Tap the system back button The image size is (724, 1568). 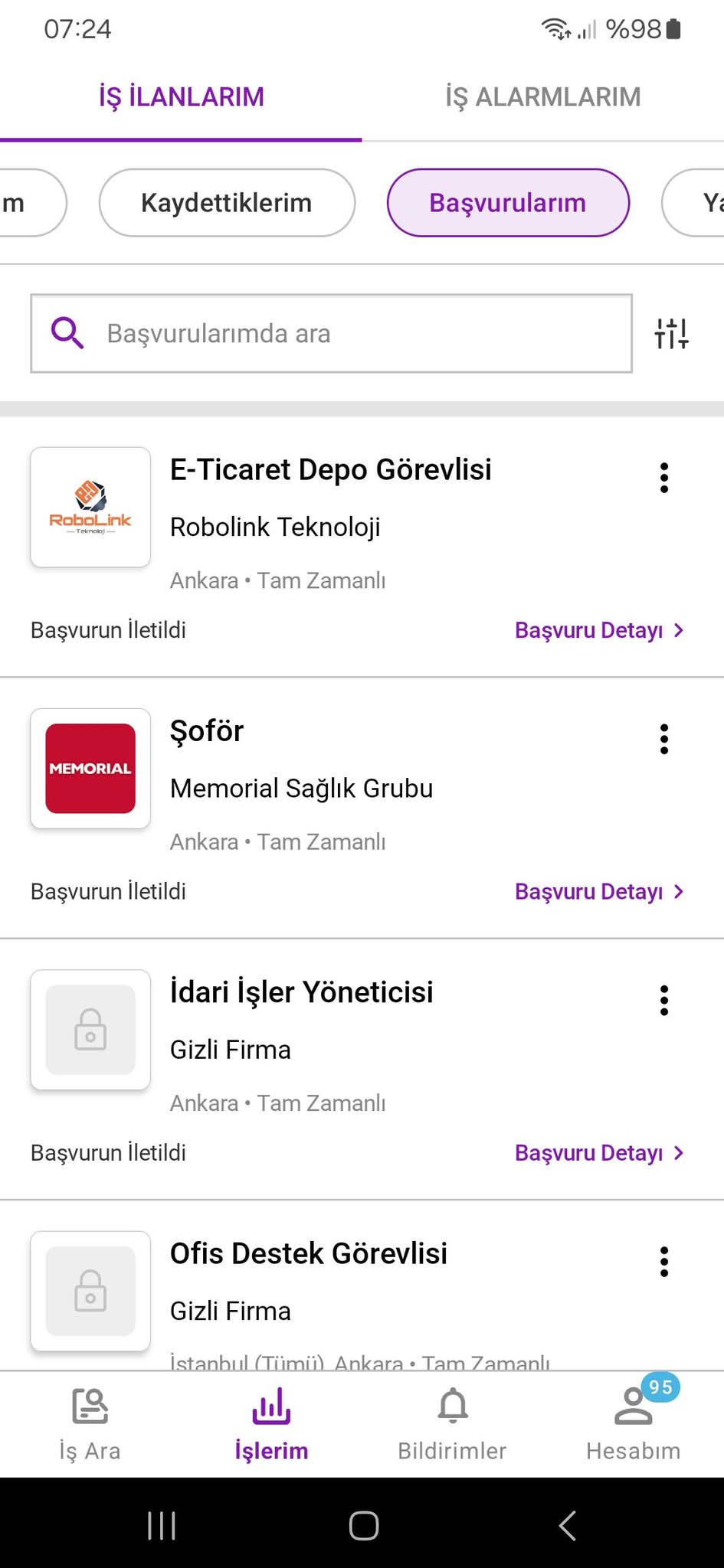pos(567,1525)
